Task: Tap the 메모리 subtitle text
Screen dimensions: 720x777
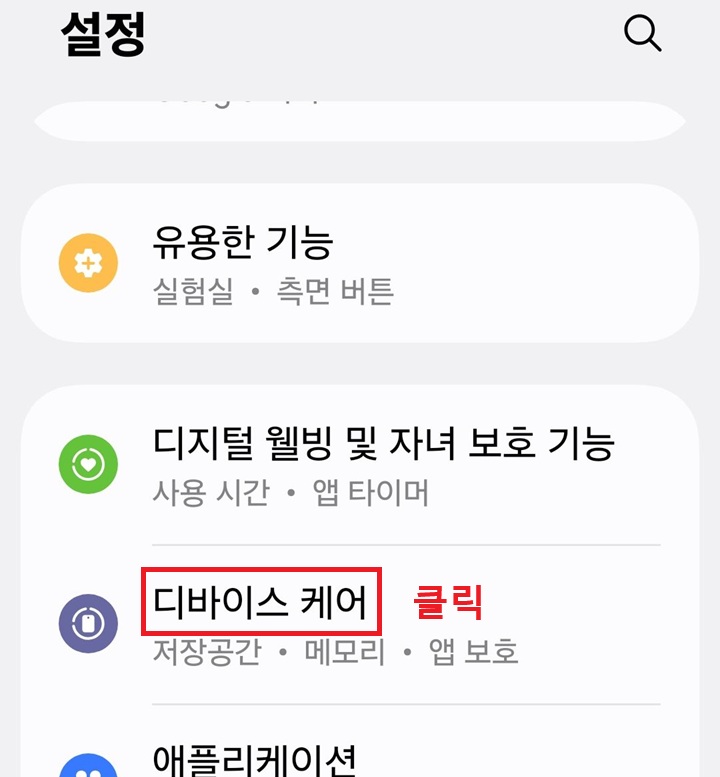Action: [x=341, y=650]
